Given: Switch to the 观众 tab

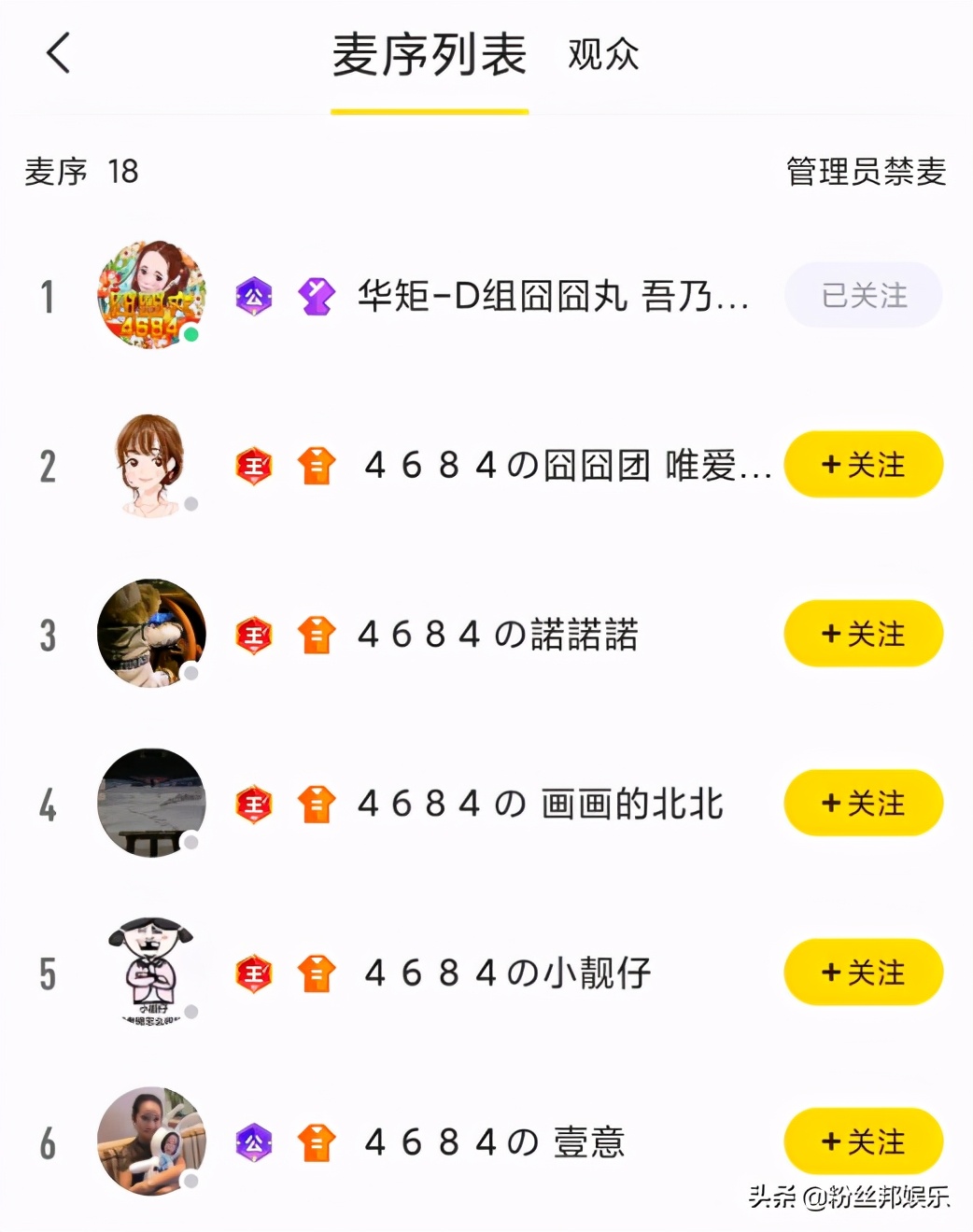Looking at the screenshot, I should [x=600, y=56].
